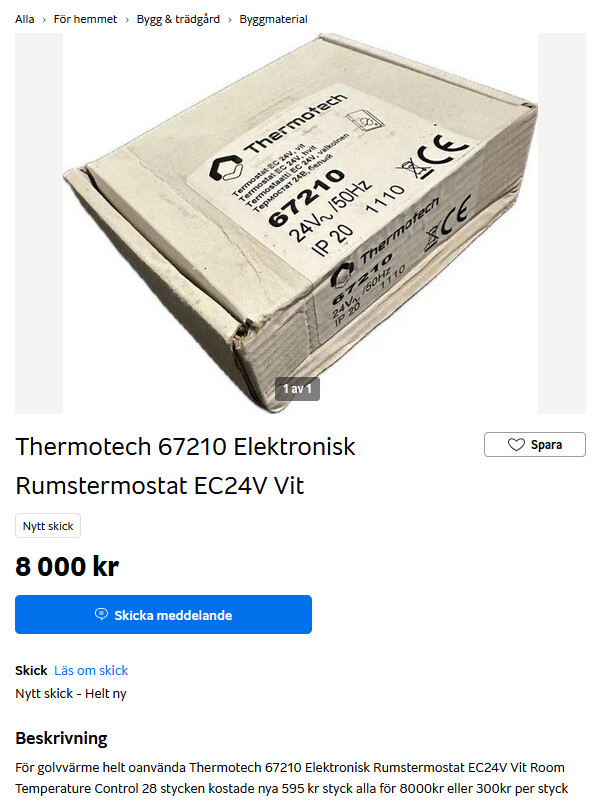This screenshot has height=807, width=602.
Task: Open the Läs om skick link
Action: 91,671
